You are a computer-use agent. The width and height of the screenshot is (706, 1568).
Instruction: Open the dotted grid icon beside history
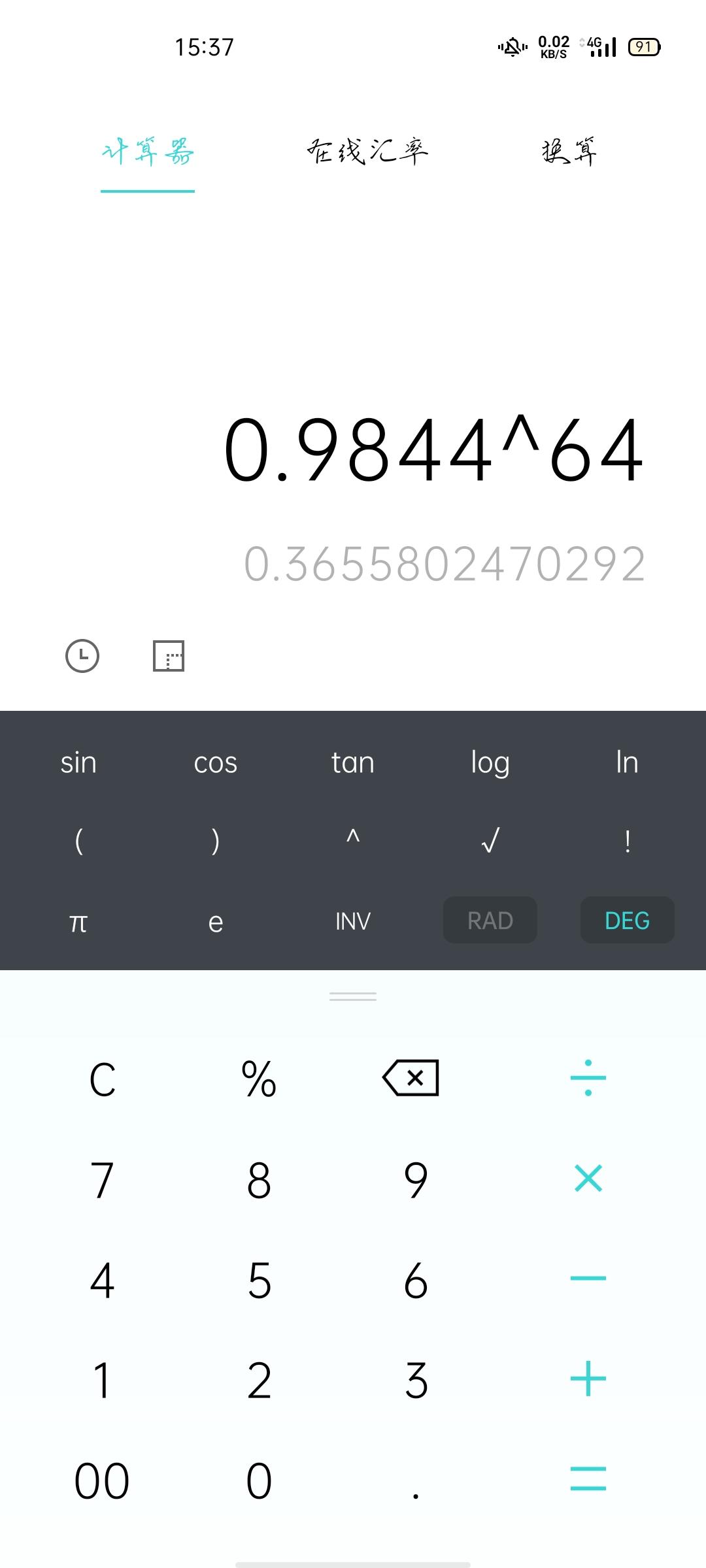click(x=169, y=656)
